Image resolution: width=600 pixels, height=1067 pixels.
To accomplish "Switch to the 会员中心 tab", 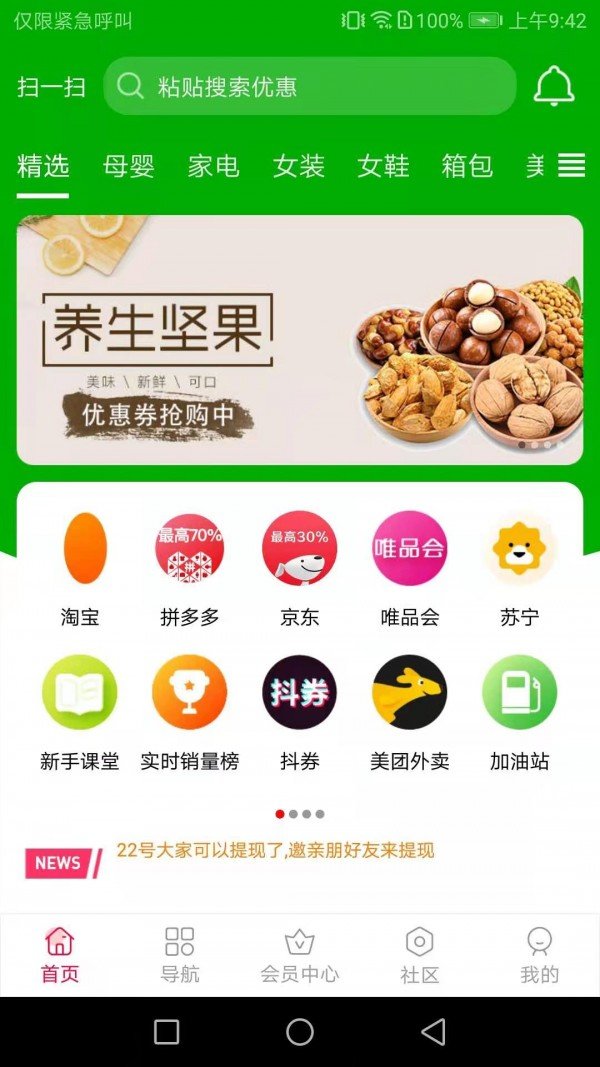I will [299, 956].
